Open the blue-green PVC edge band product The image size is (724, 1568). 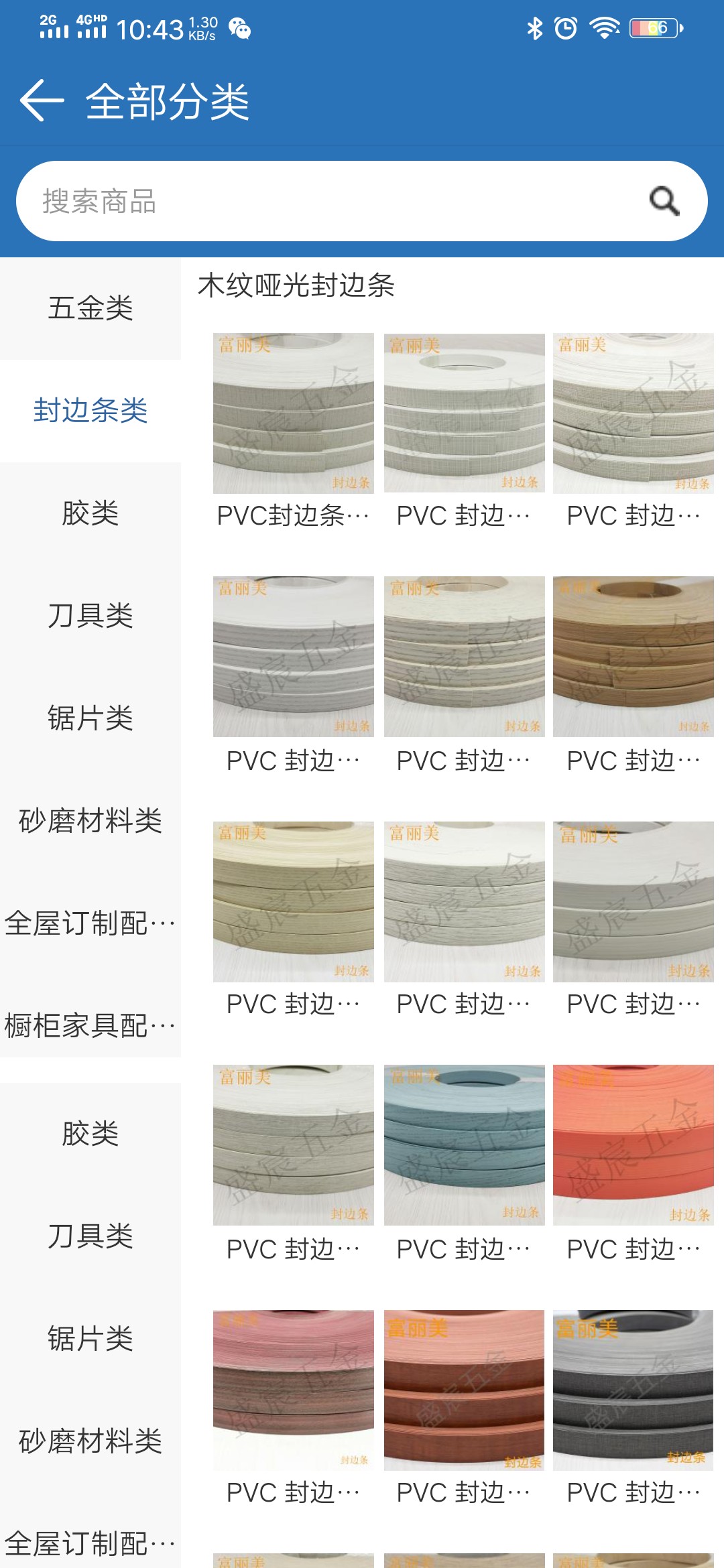(x=464, y=1164)
